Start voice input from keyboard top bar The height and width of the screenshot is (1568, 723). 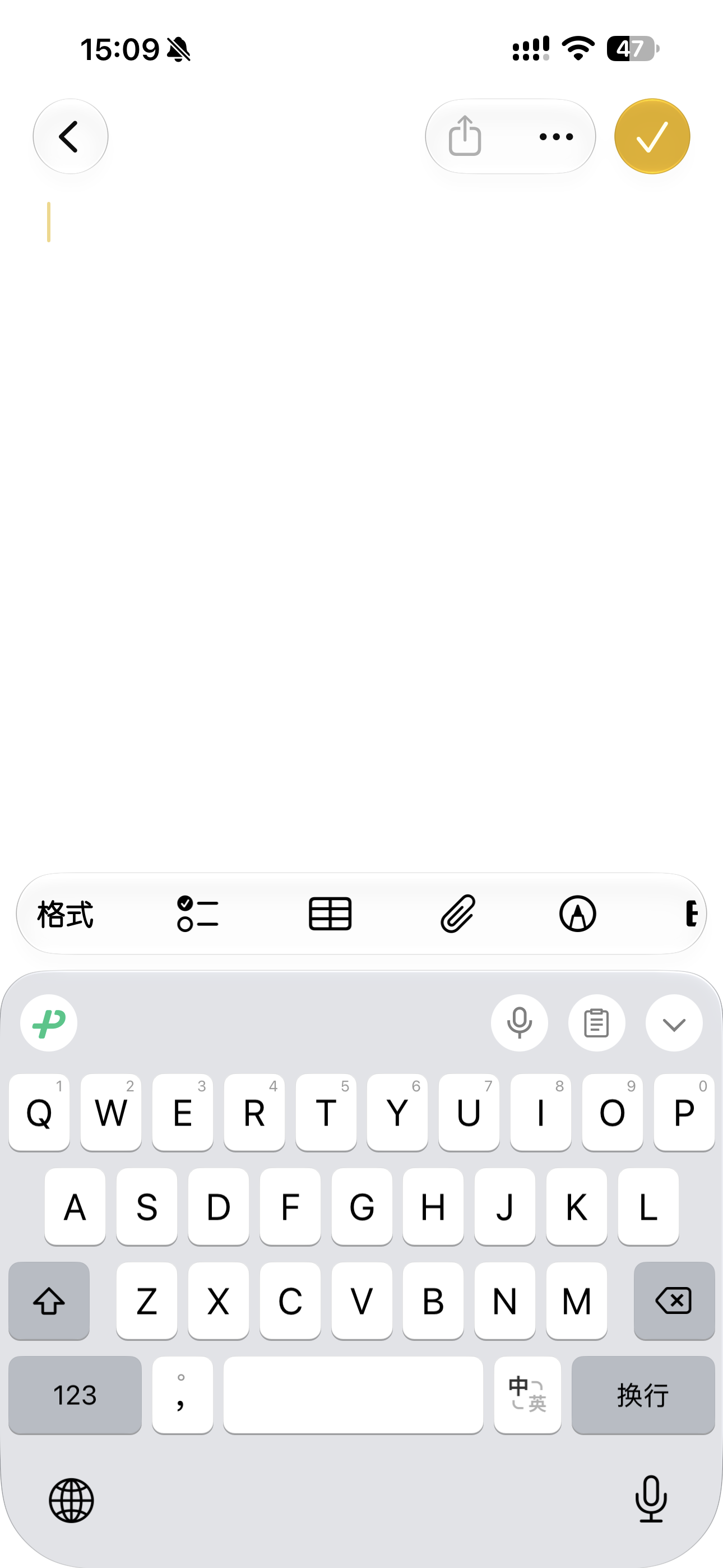pos(519,1023)
